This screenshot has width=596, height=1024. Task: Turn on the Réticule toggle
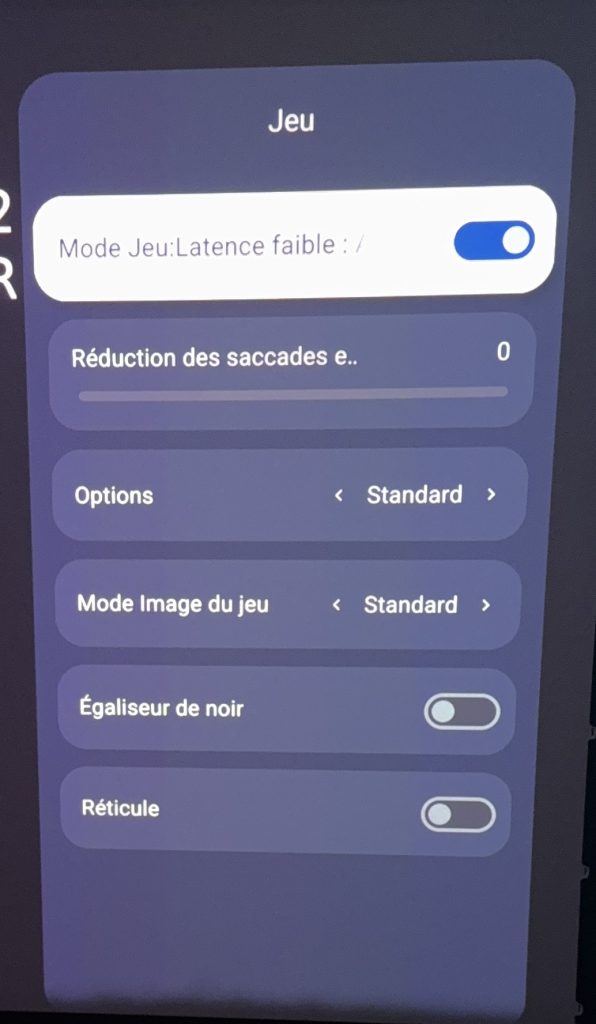point(458,814)
